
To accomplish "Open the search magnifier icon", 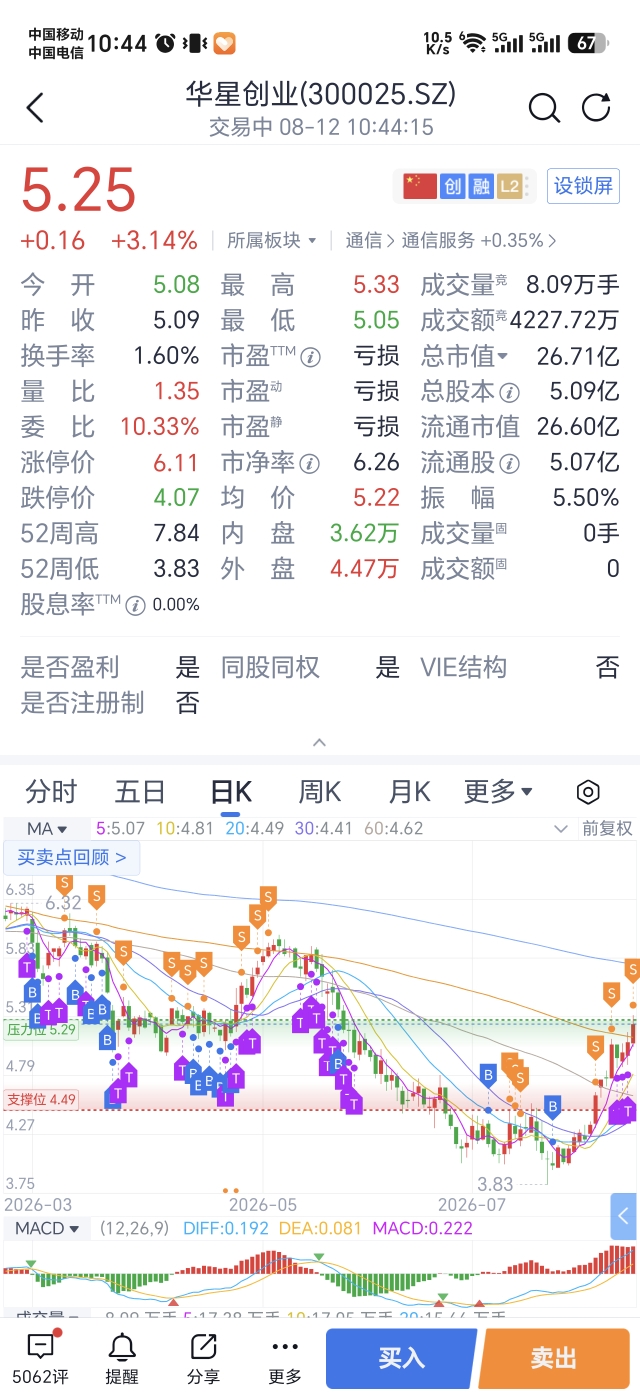I will point(544,107).
